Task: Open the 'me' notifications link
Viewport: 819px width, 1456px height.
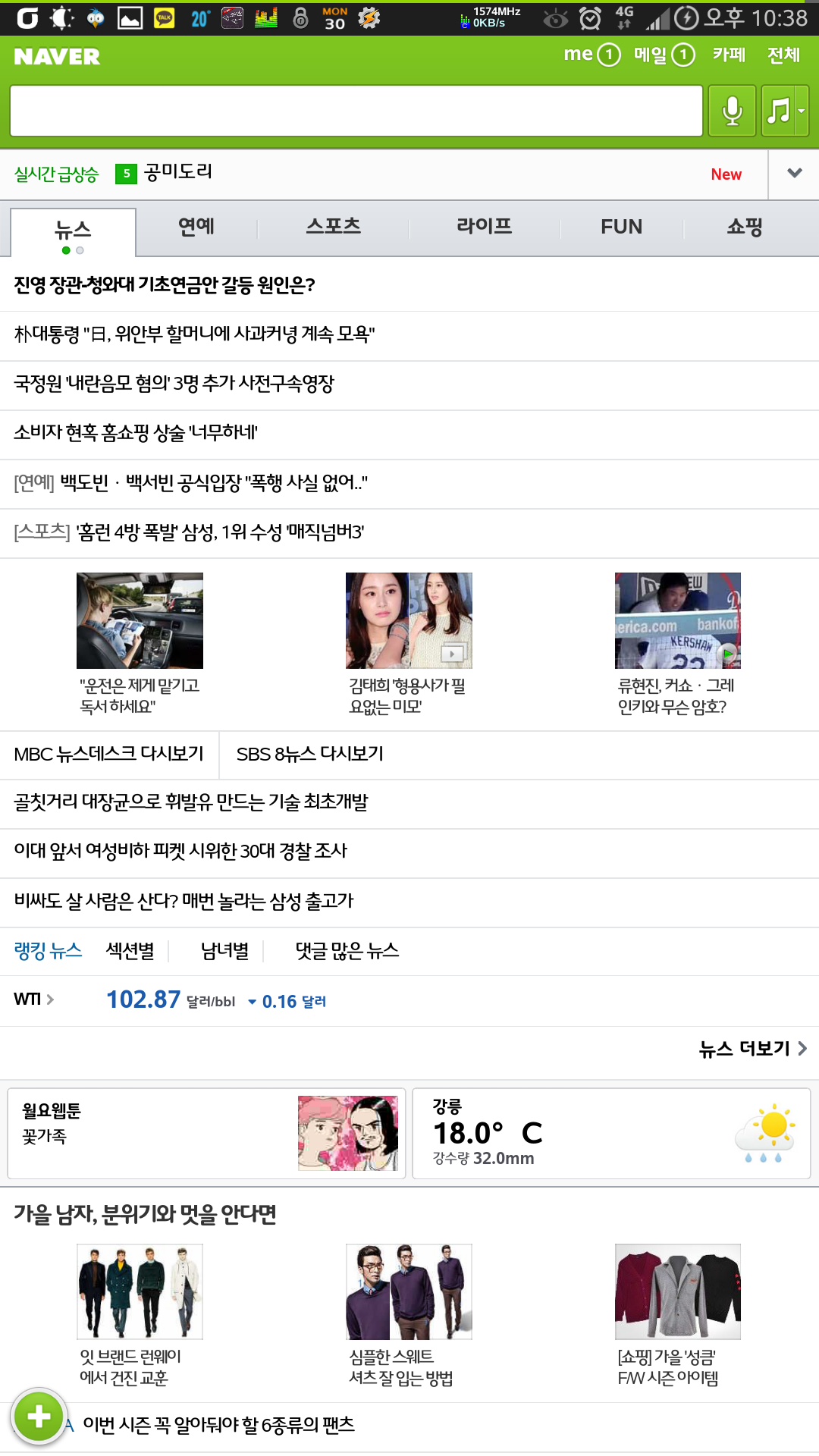Action: pos(591,55)
